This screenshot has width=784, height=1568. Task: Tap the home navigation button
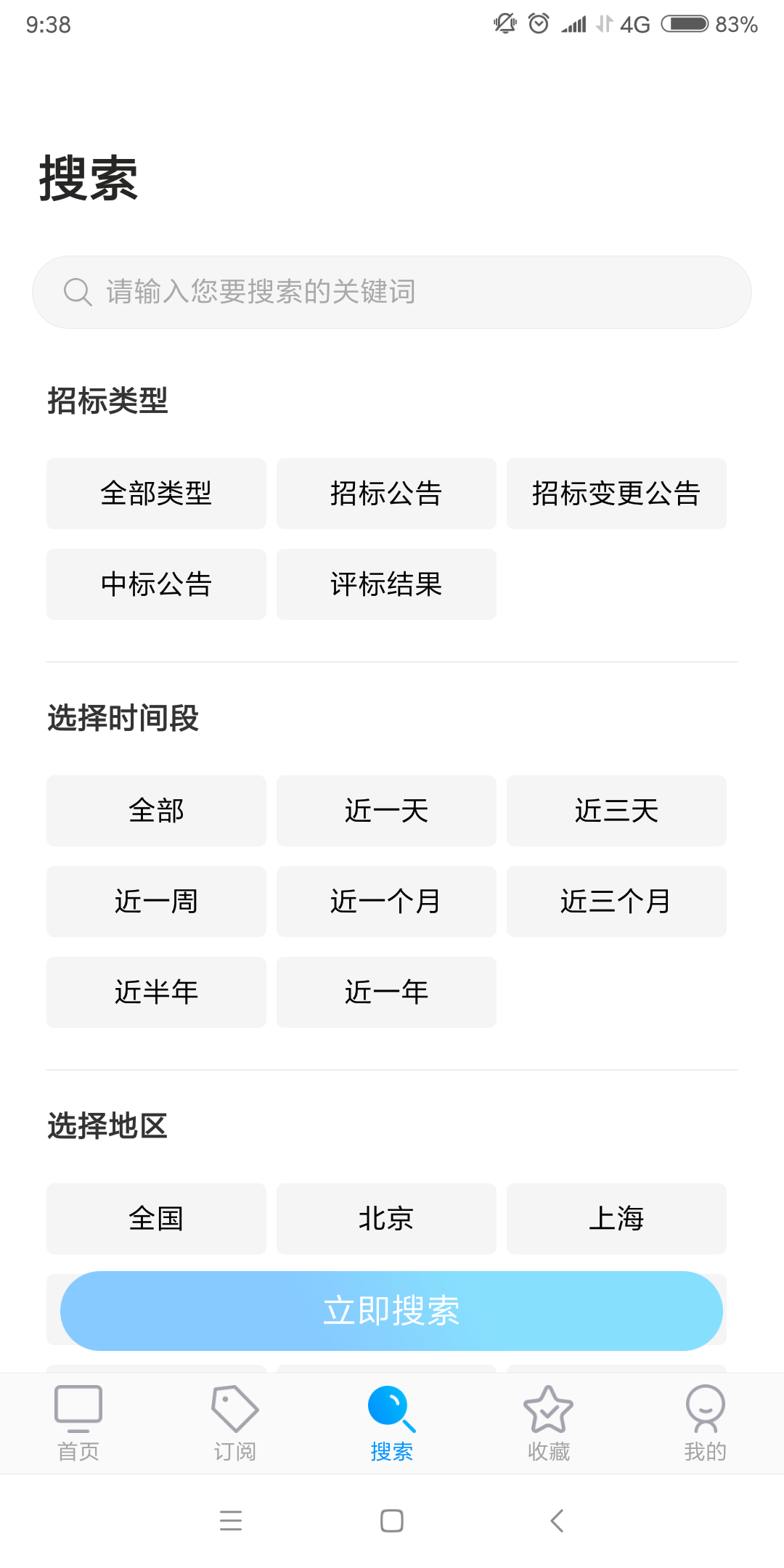391,1520
